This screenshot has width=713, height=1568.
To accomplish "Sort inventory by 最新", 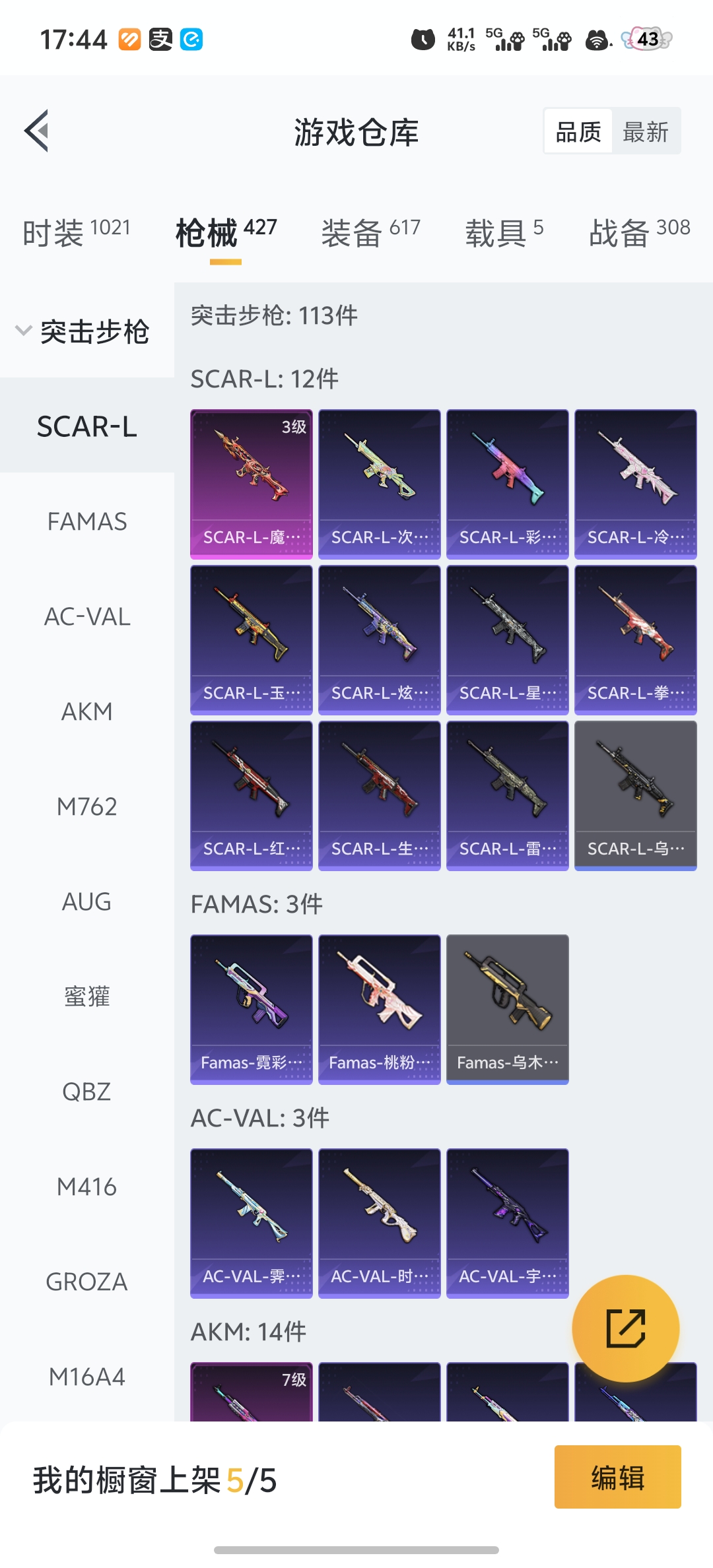I will coord(645,132).
